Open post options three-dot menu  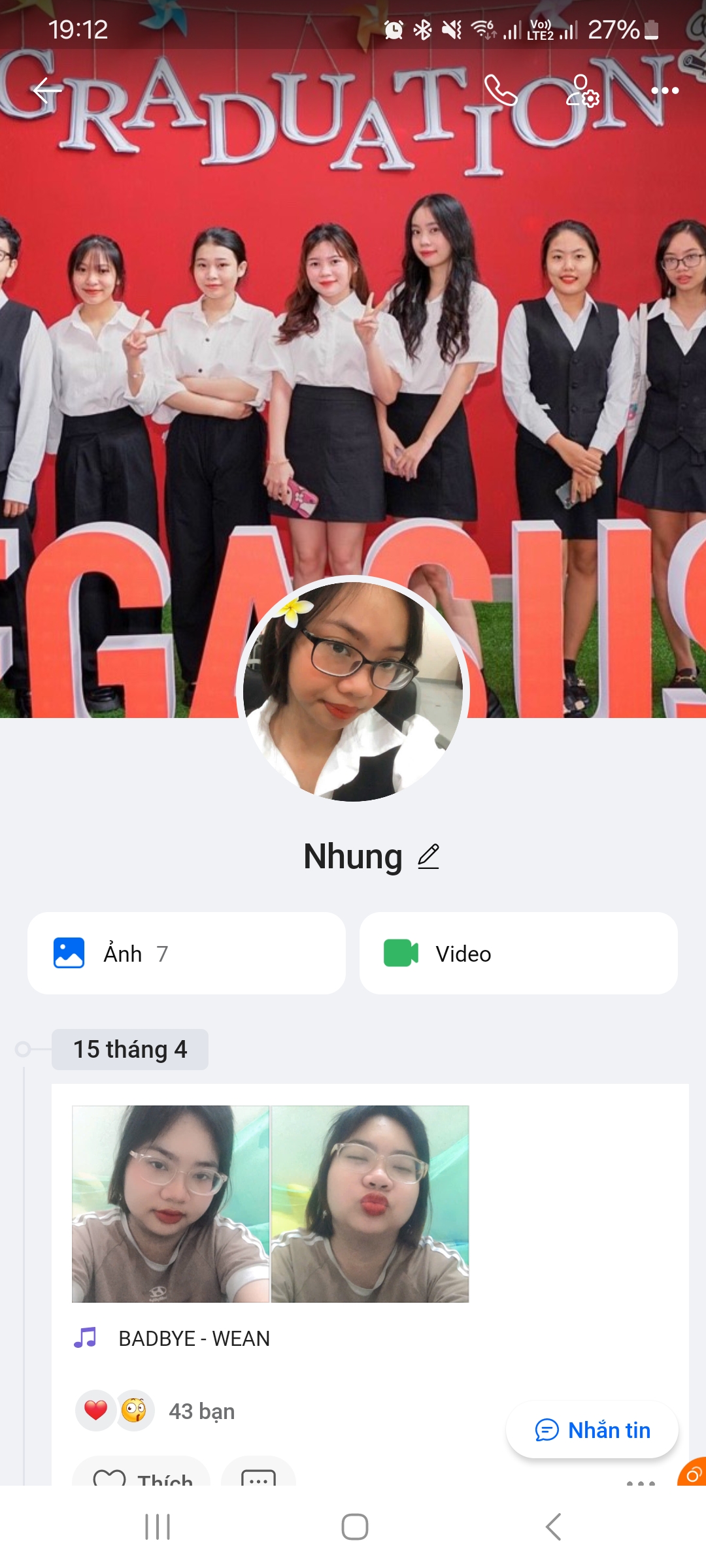[x=641, y=1482]
